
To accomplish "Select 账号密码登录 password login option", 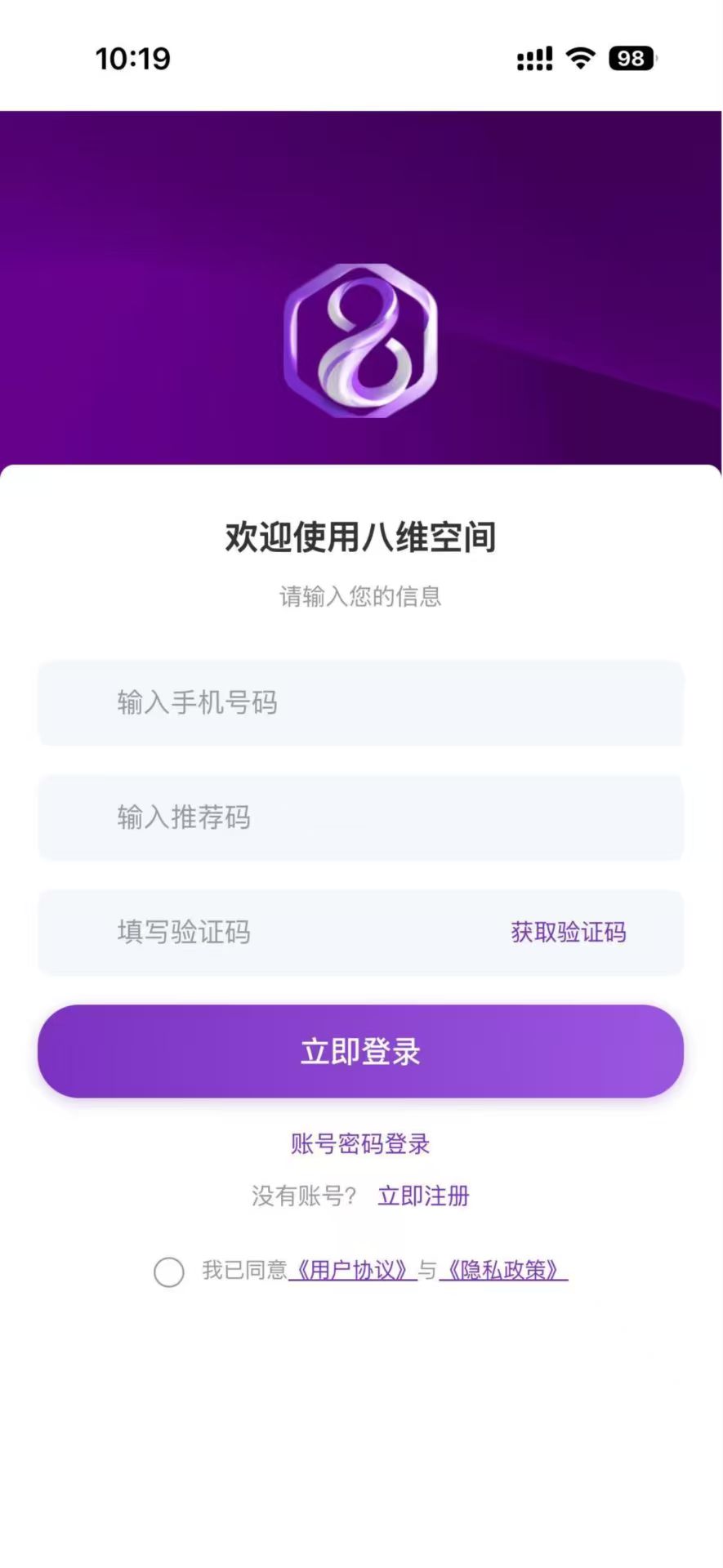I will point(360,1144).
